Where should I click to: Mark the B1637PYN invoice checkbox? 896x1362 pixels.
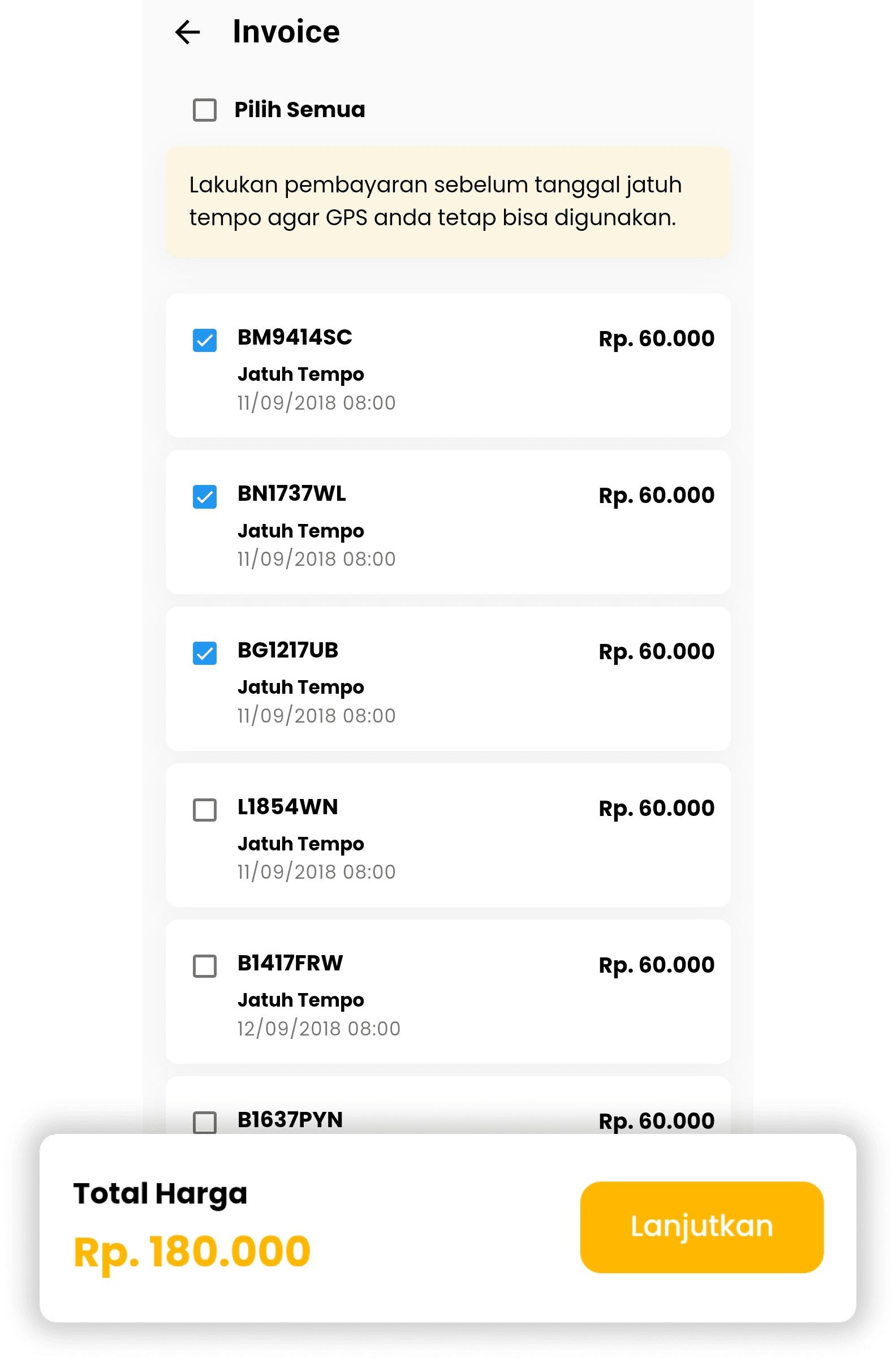point(205,1122)
